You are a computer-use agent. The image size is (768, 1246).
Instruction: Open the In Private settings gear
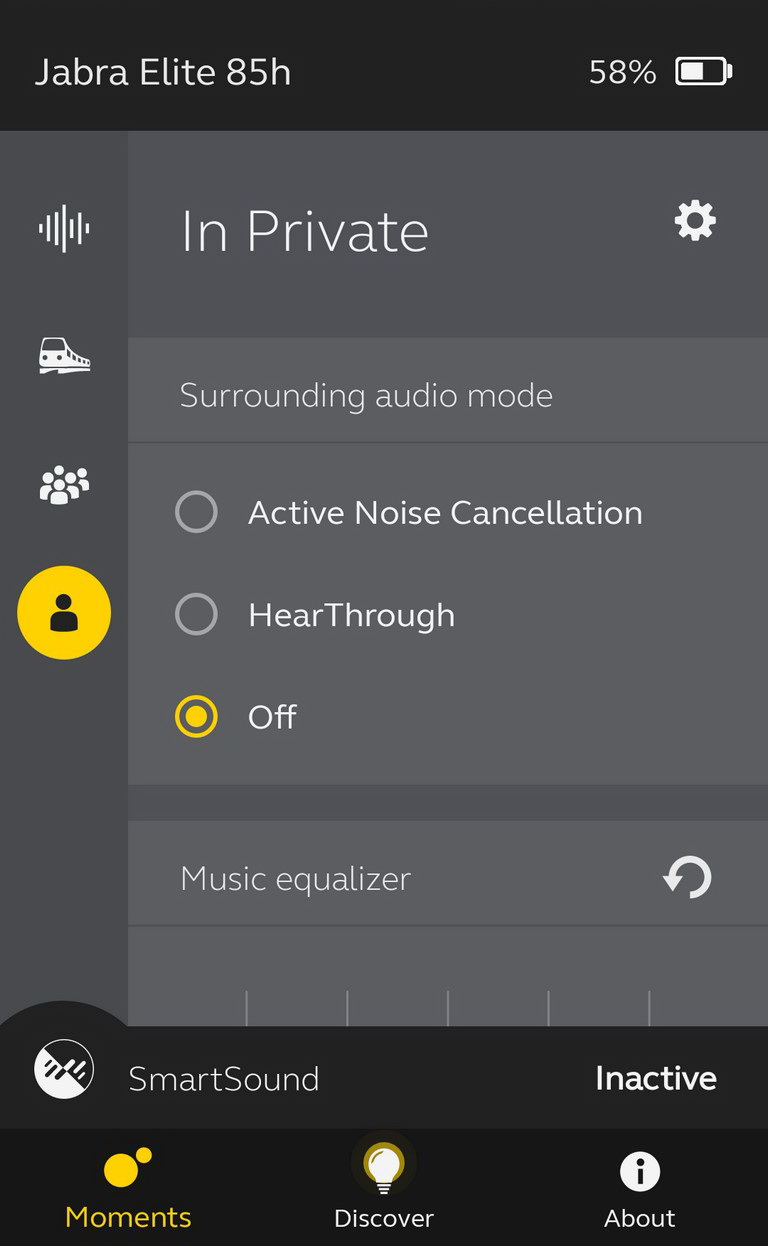[x=695, y=220]
